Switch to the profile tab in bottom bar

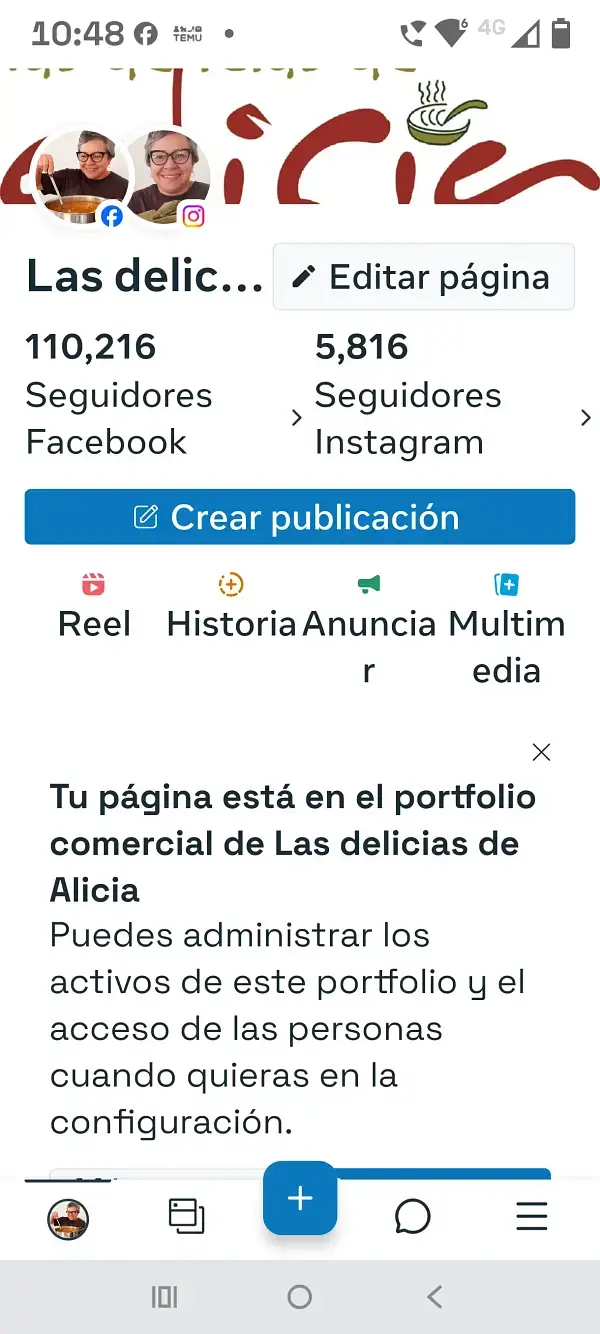pyautogui.click(x=68, y=1217)
